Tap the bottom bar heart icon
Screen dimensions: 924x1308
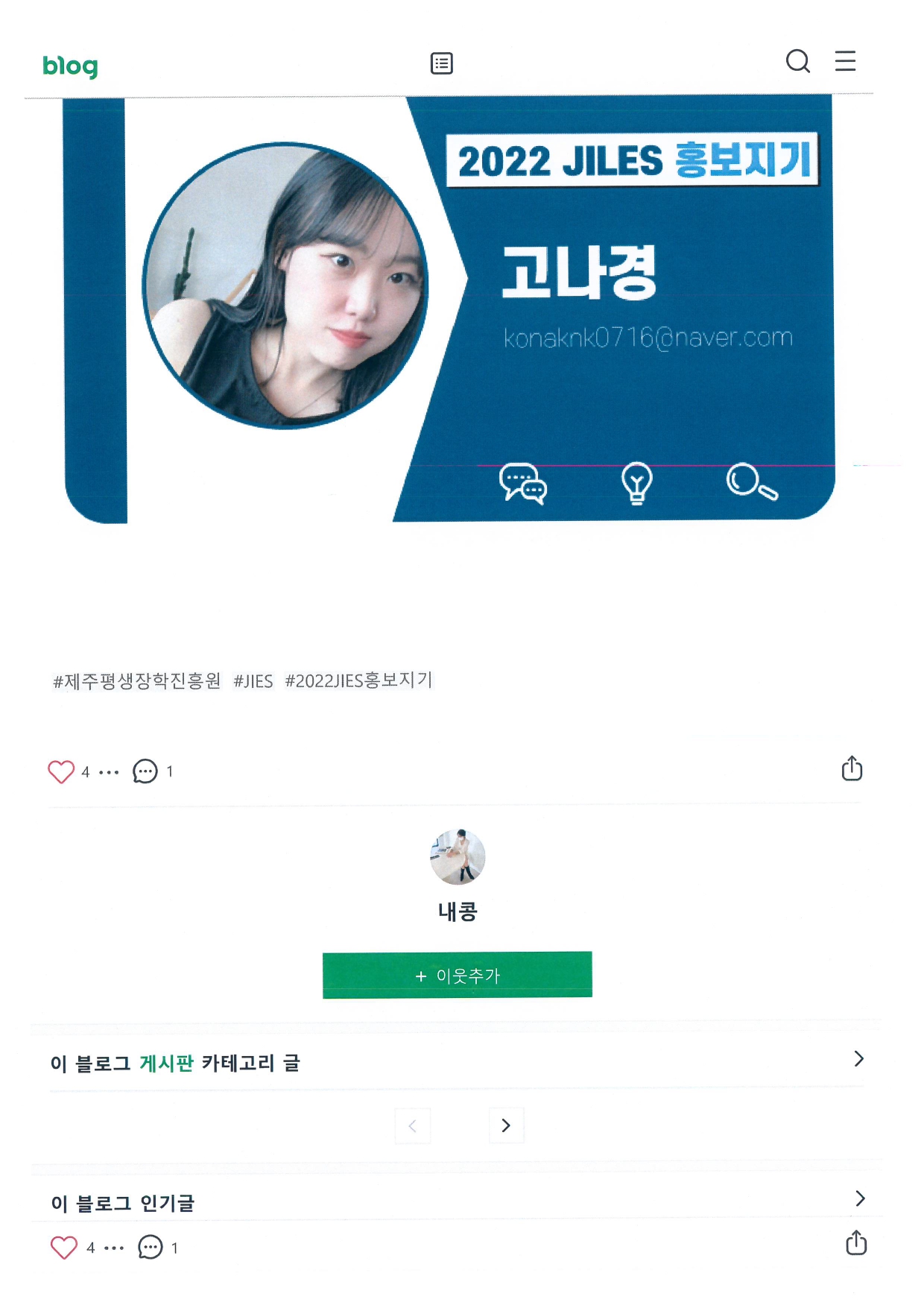click(x=64, y=1247)
